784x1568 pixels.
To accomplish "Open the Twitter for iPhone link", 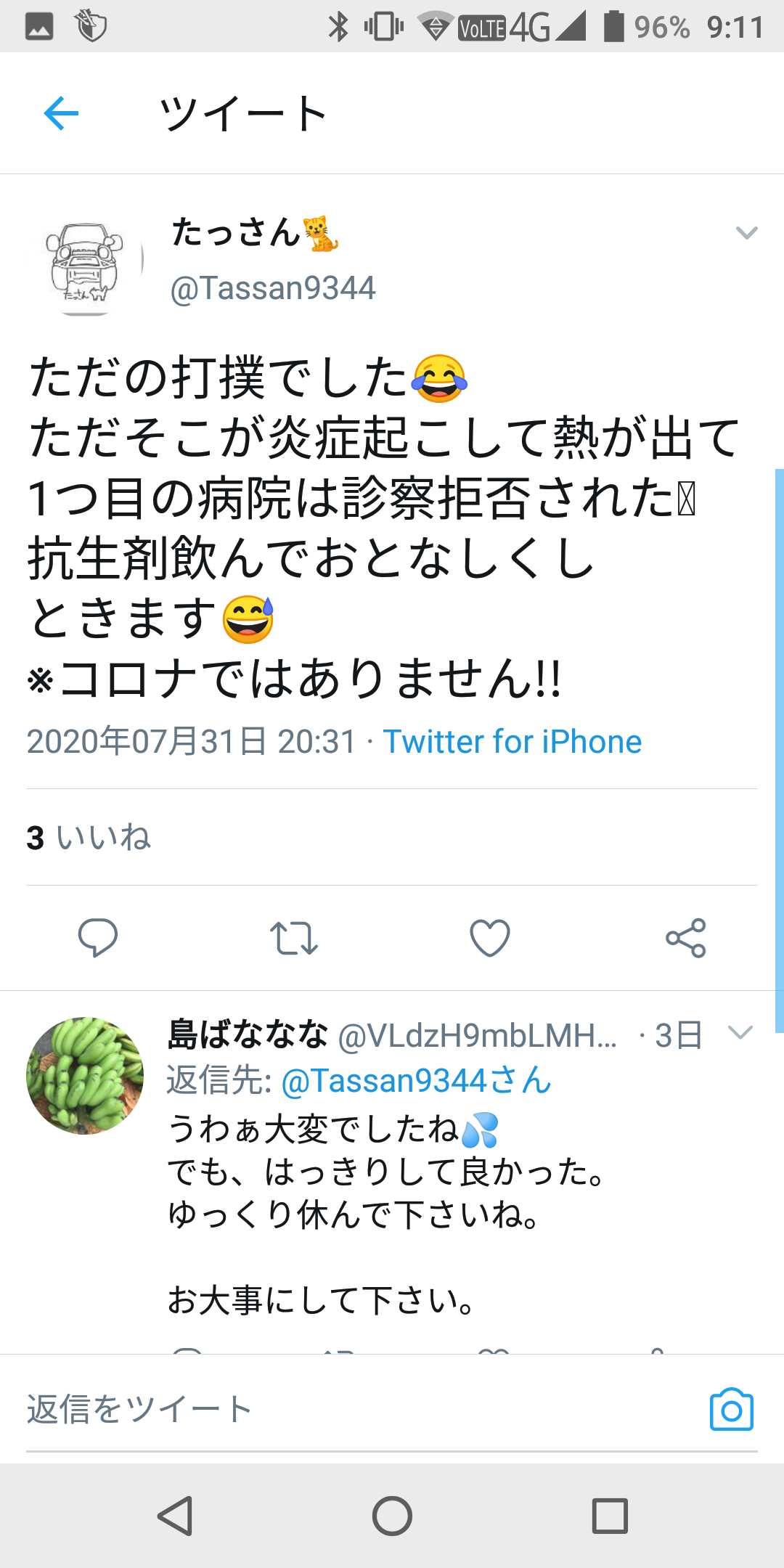I will click(513, 742).
